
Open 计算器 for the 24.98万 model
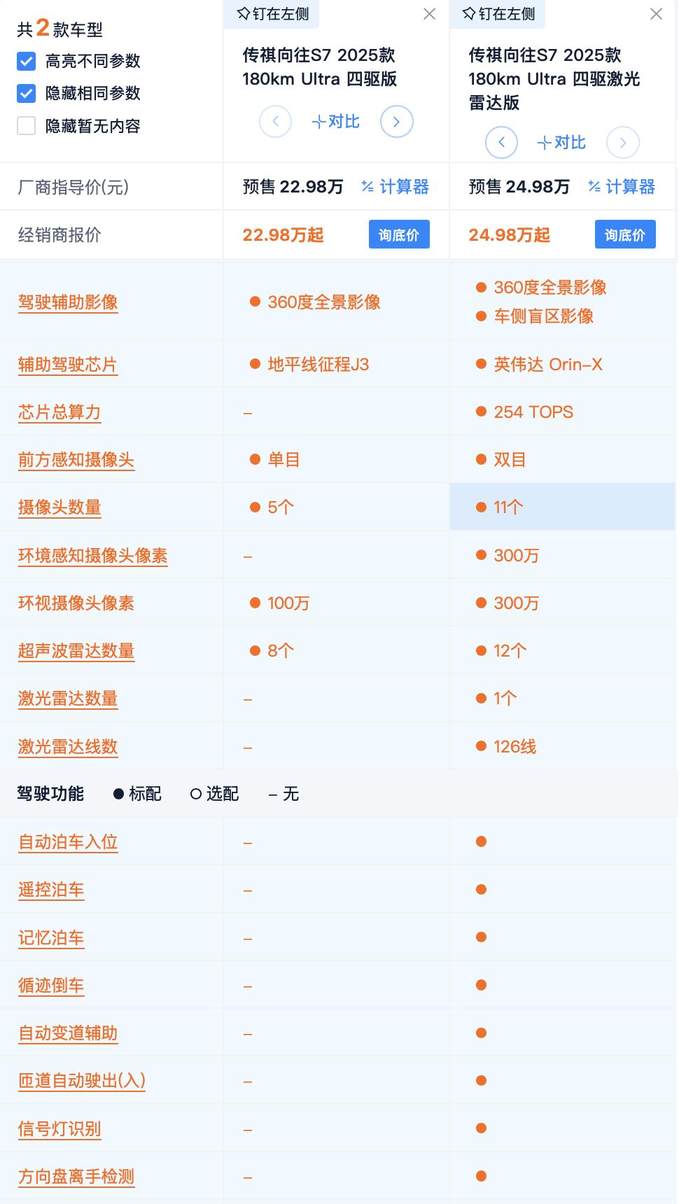[622, 187]
